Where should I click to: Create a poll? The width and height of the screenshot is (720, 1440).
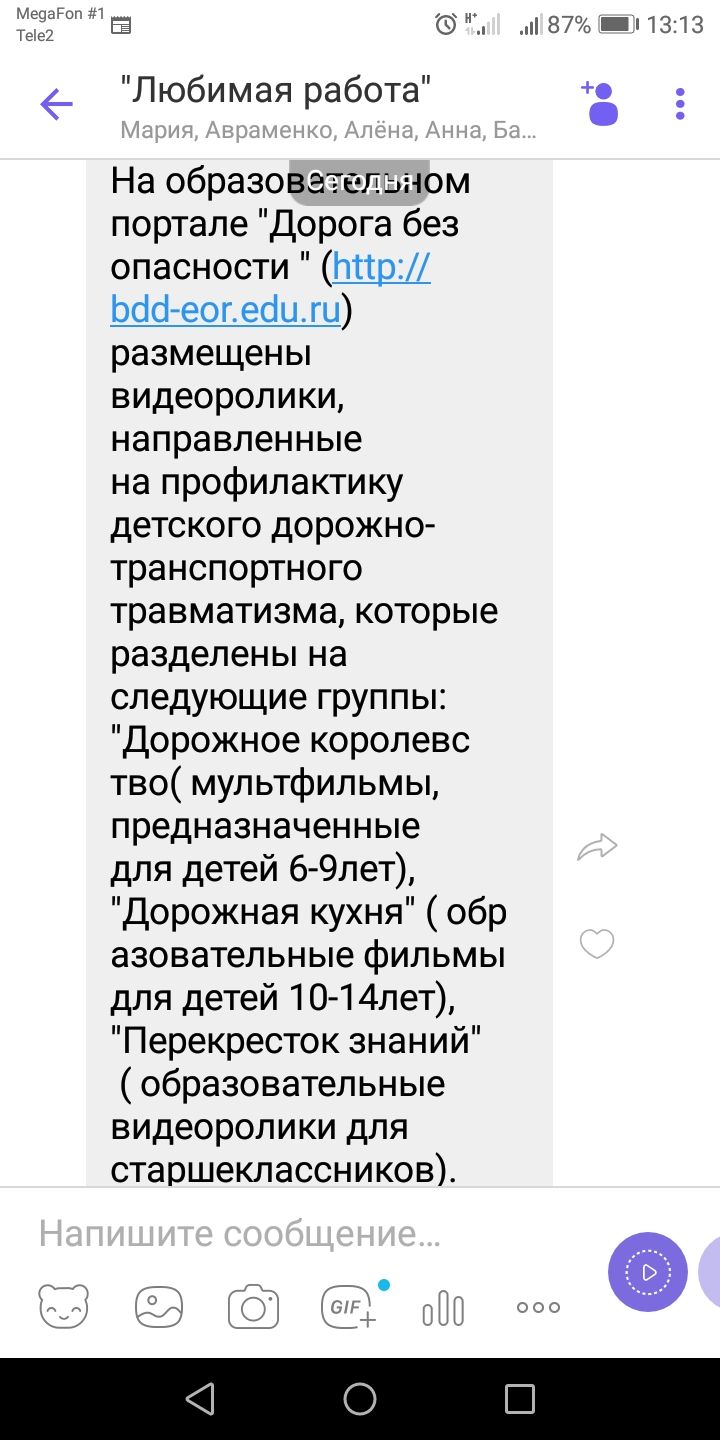tap(443, 1307)
